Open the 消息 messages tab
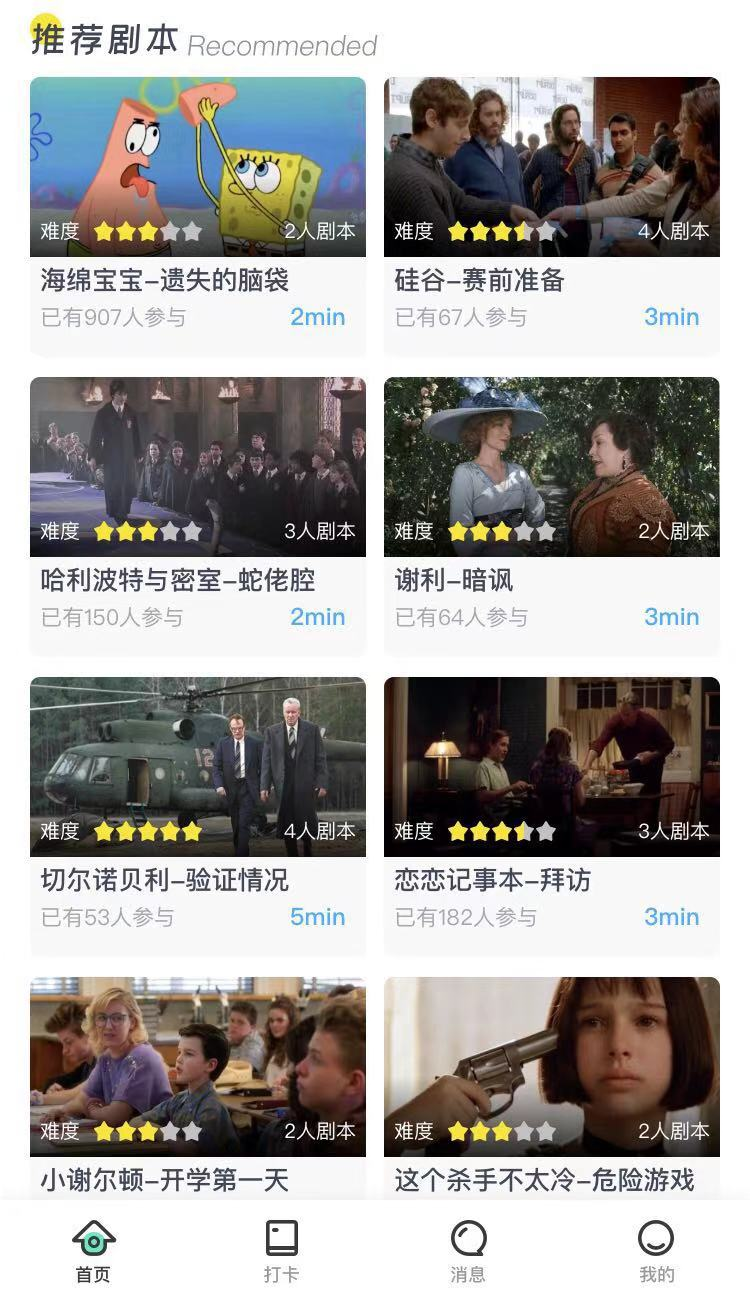 pyautogui.click(x=468, y=1250)
